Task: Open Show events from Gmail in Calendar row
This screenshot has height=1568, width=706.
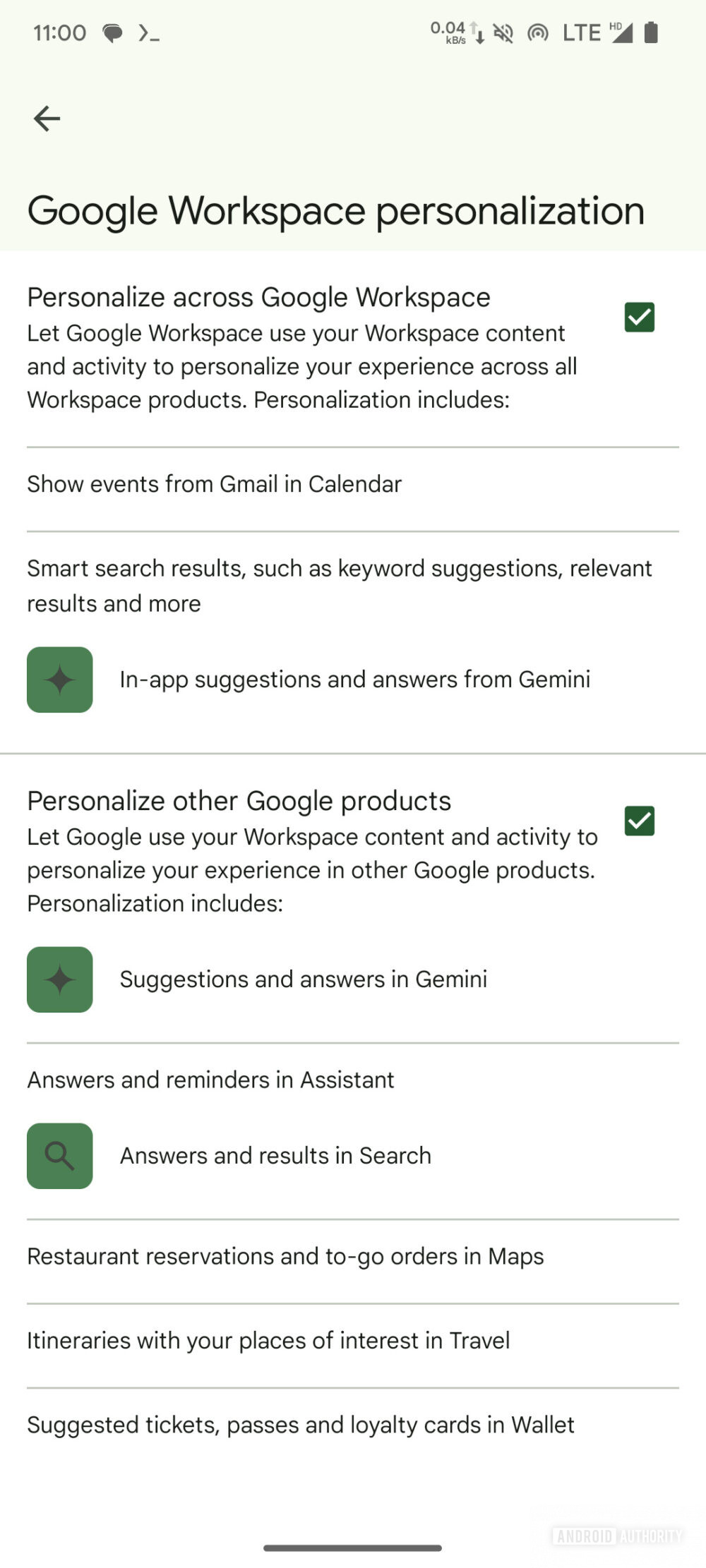Action: tap(214, 484)
